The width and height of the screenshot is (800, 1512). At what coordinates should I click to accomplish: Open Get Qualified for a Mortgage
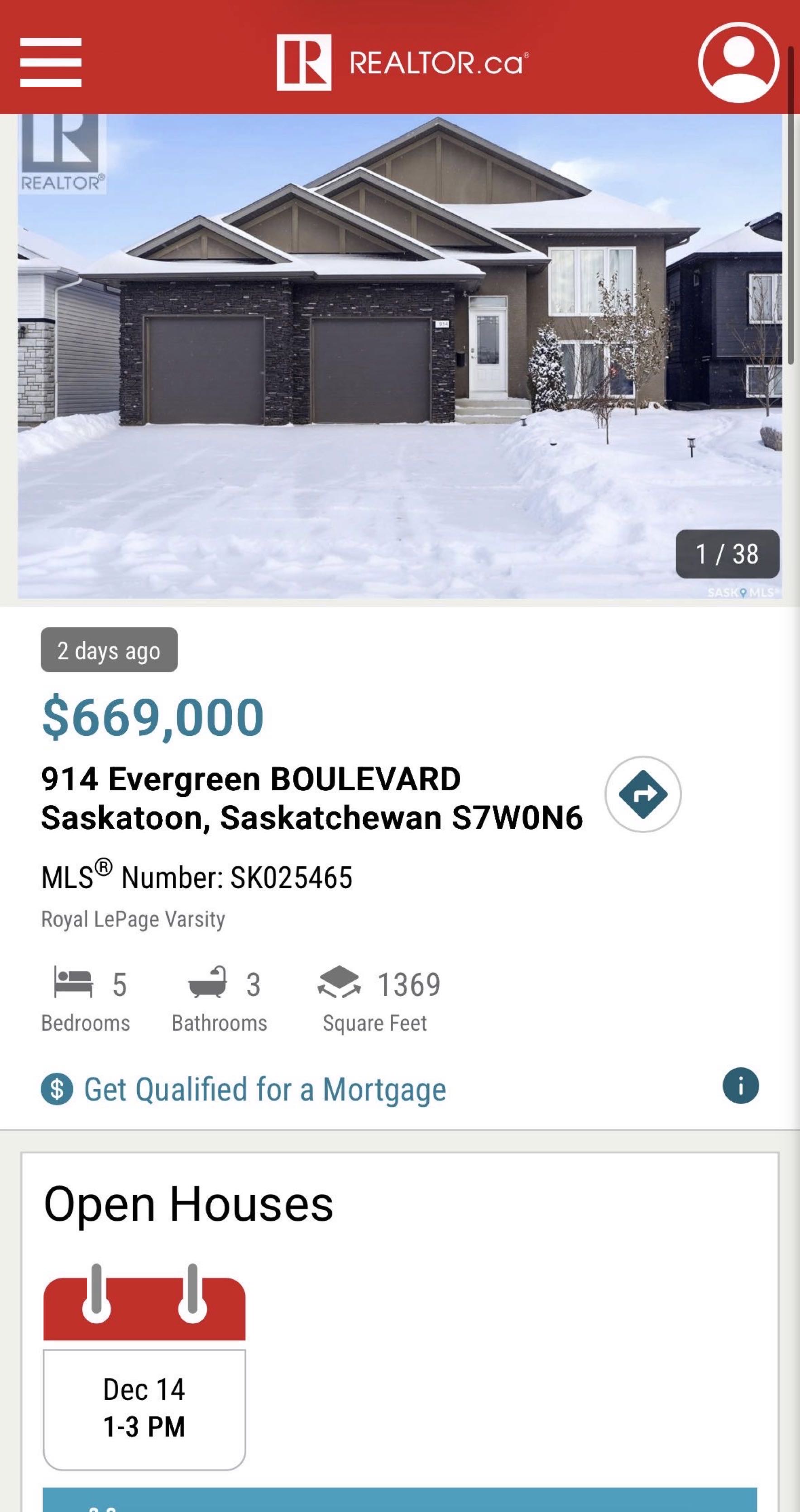click(x=264, y=1090)
